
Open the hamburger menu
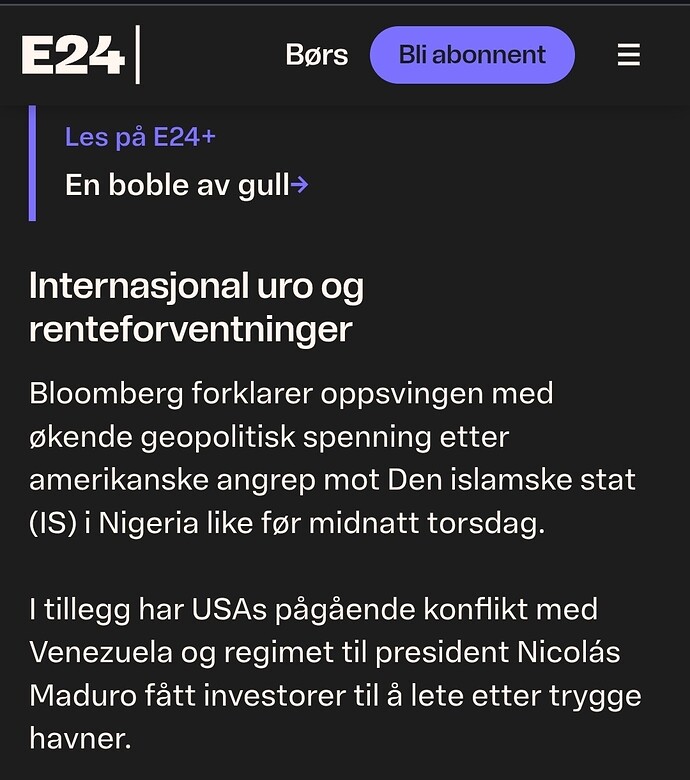coord(628,55)
